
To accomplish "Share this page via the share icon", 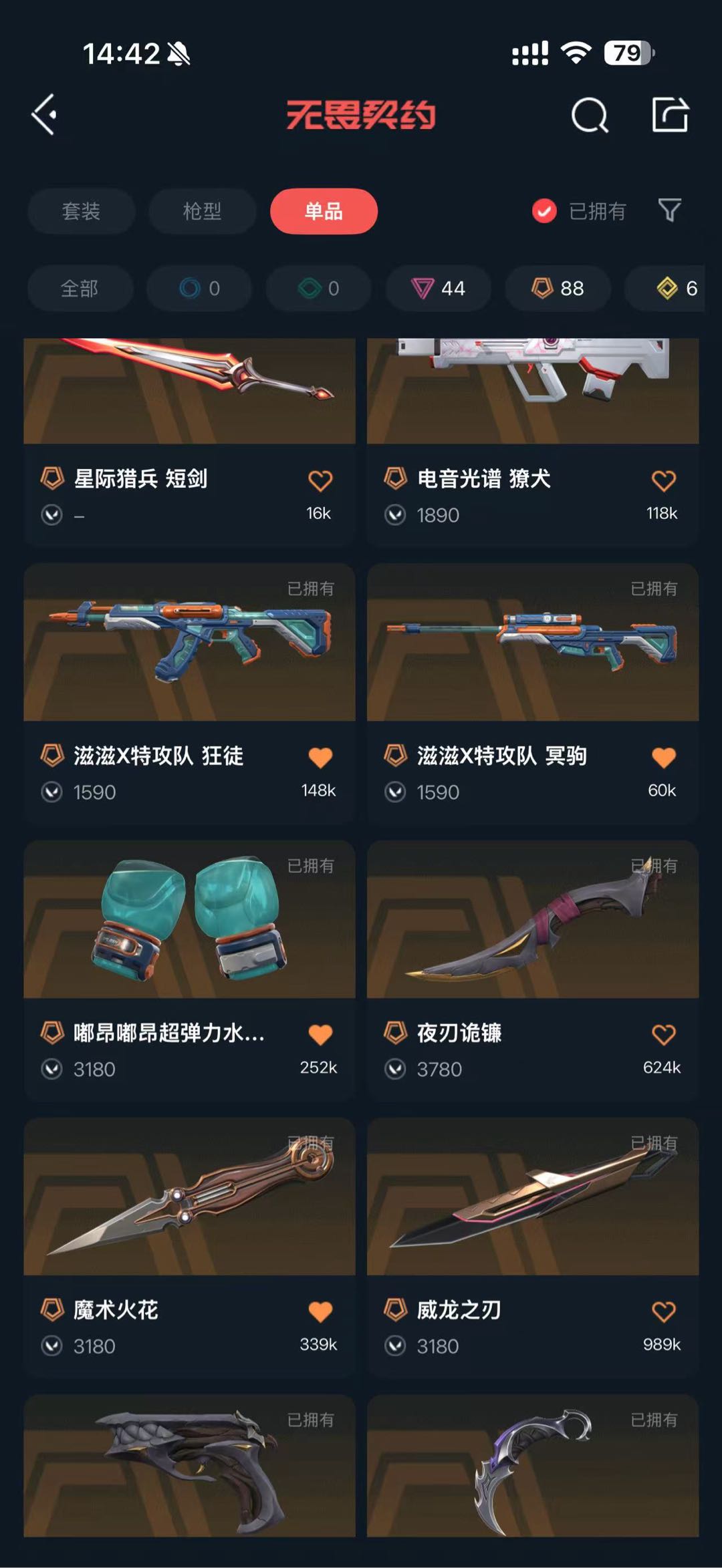I will (671, 114).
